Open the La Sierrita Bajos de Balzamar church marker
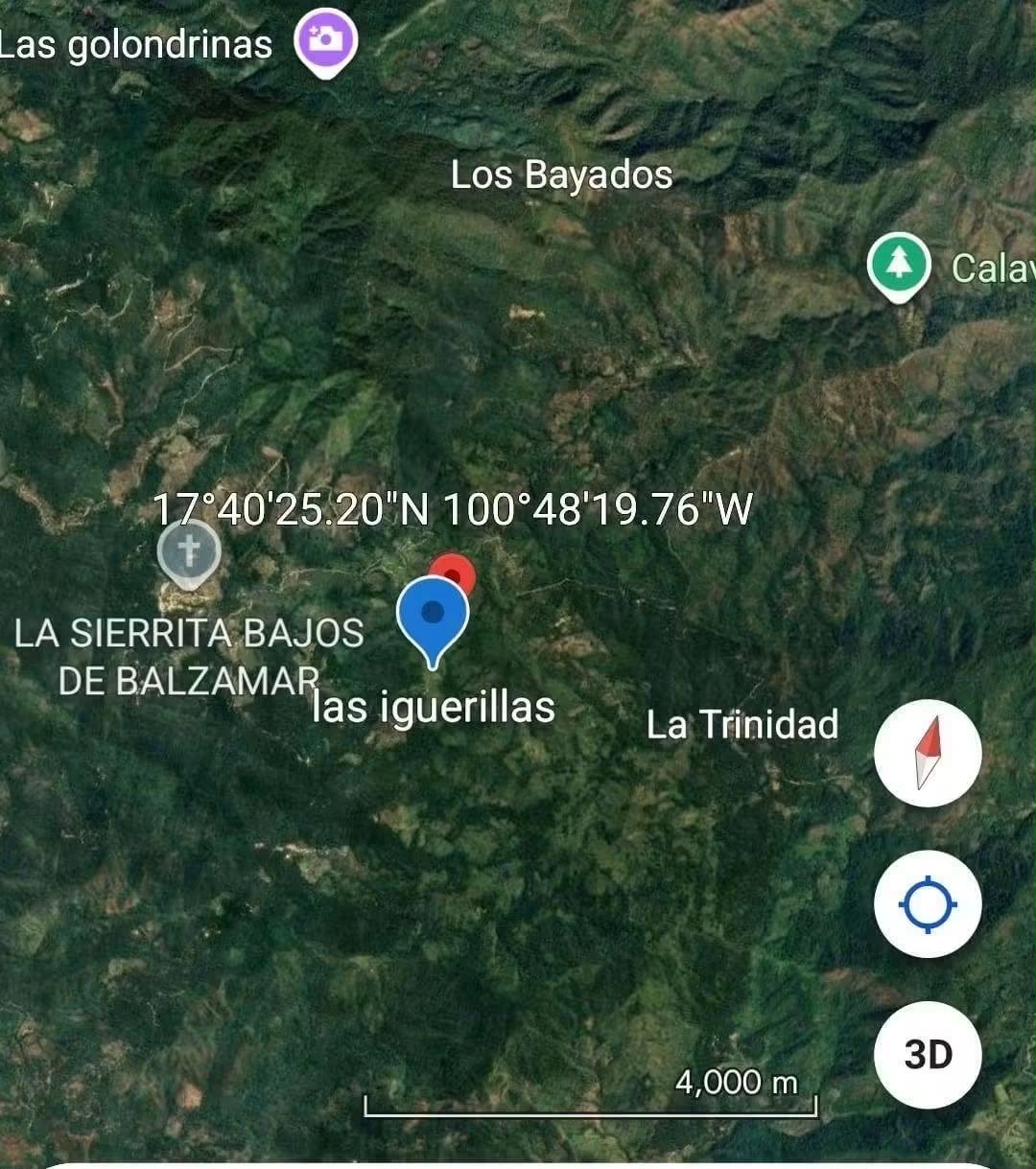Screen dimensions: 1036x1169 tap(189, 553)
